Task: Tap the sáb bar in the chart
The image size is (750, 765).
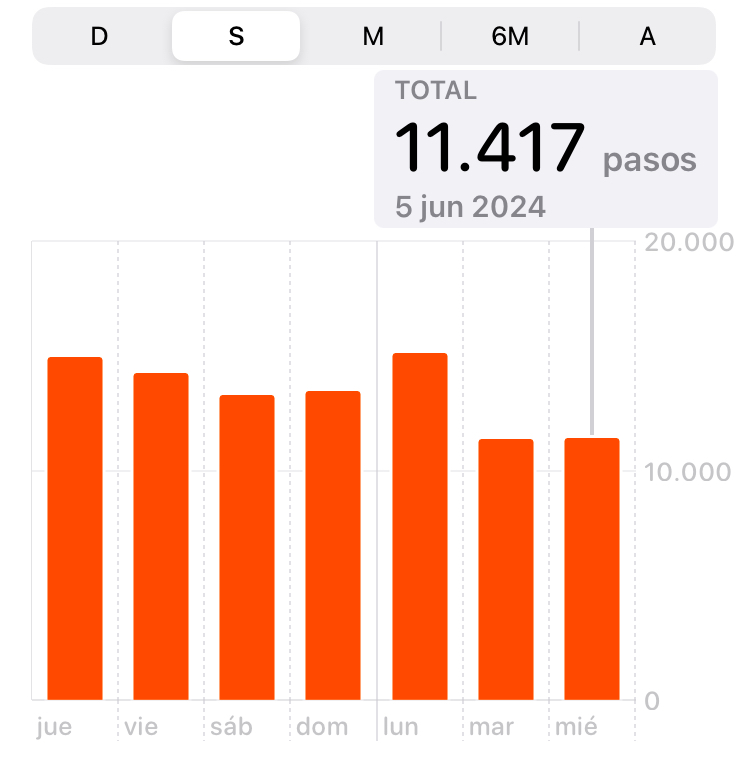Action: (247, 547)
